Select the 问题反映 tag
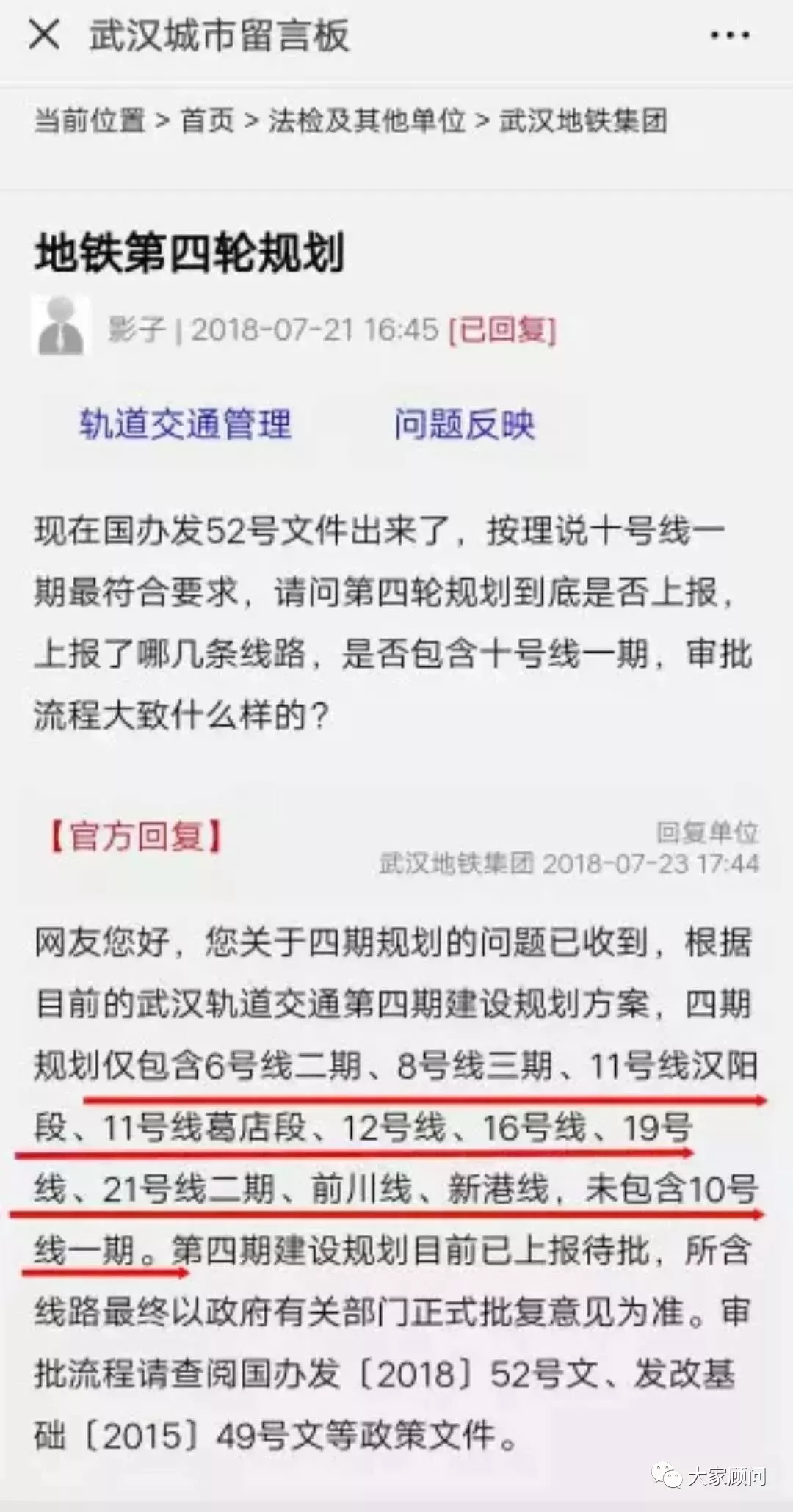The image size is (793, 1512). [x=464, y=424]
